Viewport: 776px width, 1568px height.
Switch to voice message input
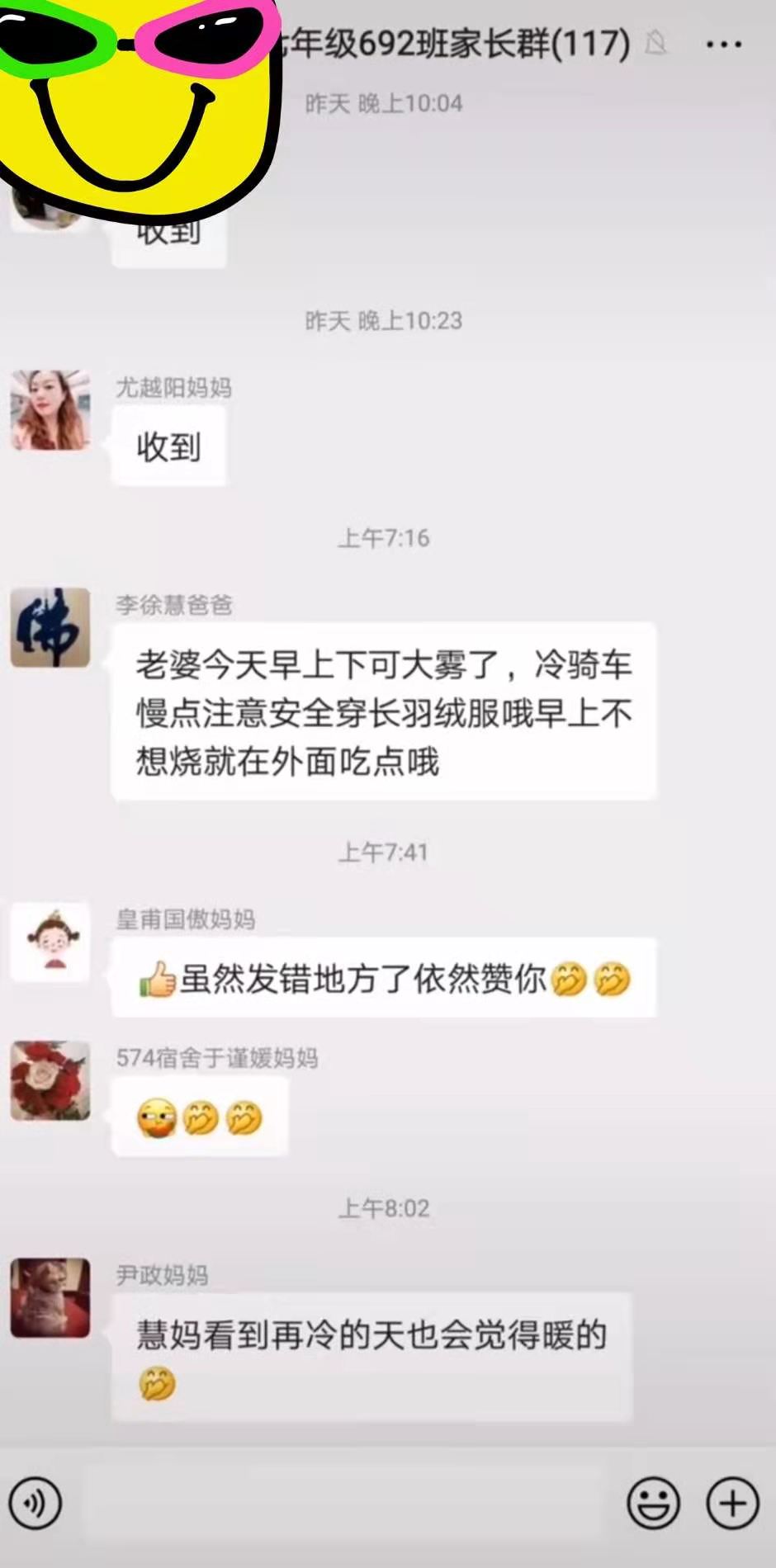[35, 1503]
